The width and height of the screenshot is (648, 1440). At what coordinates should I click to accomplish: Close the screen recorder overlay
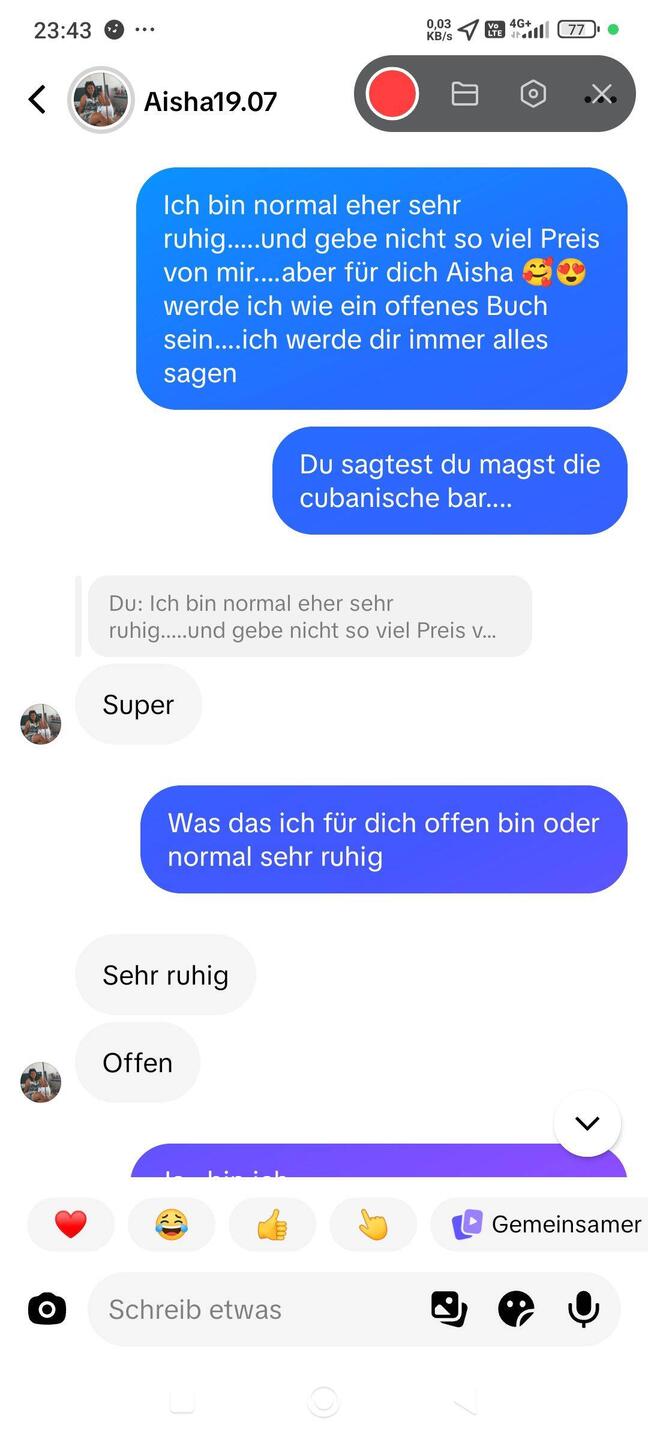pyautogui.click(x=601, y=94)
